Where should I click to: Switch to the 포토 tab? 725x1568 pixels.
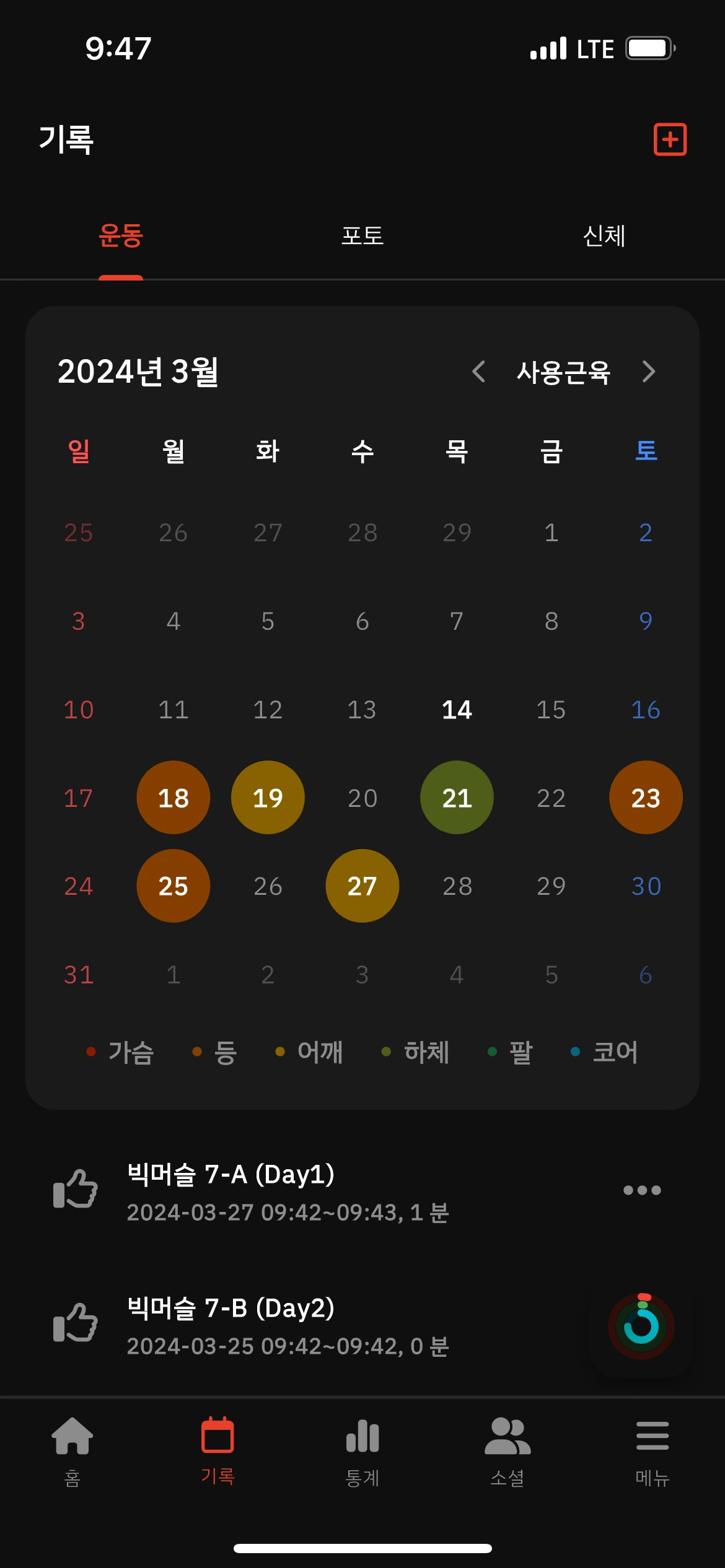tap(362, 236)
